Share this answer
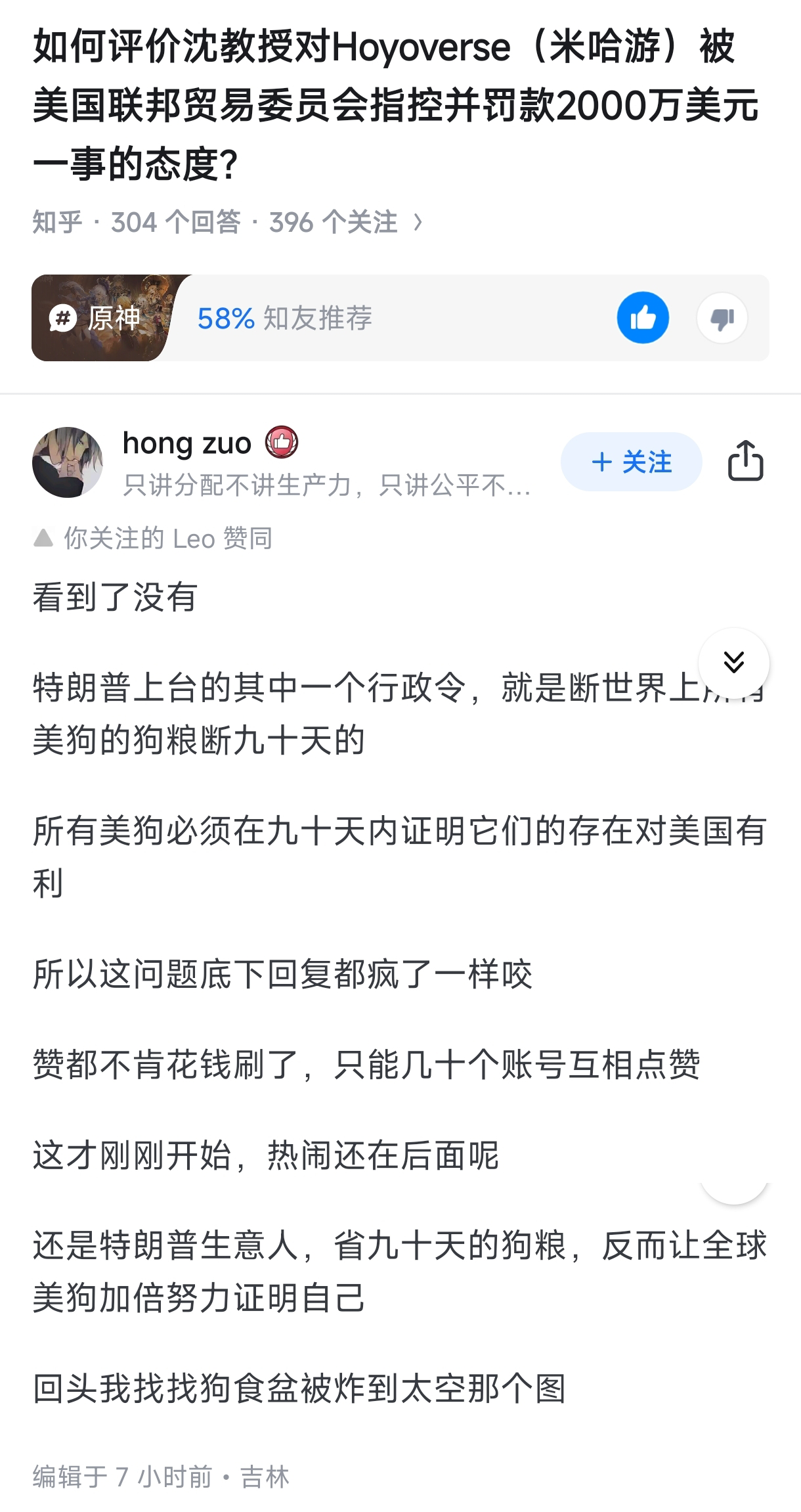The height and width of the screenshot is (1512, 801). [x=745, y=462]
